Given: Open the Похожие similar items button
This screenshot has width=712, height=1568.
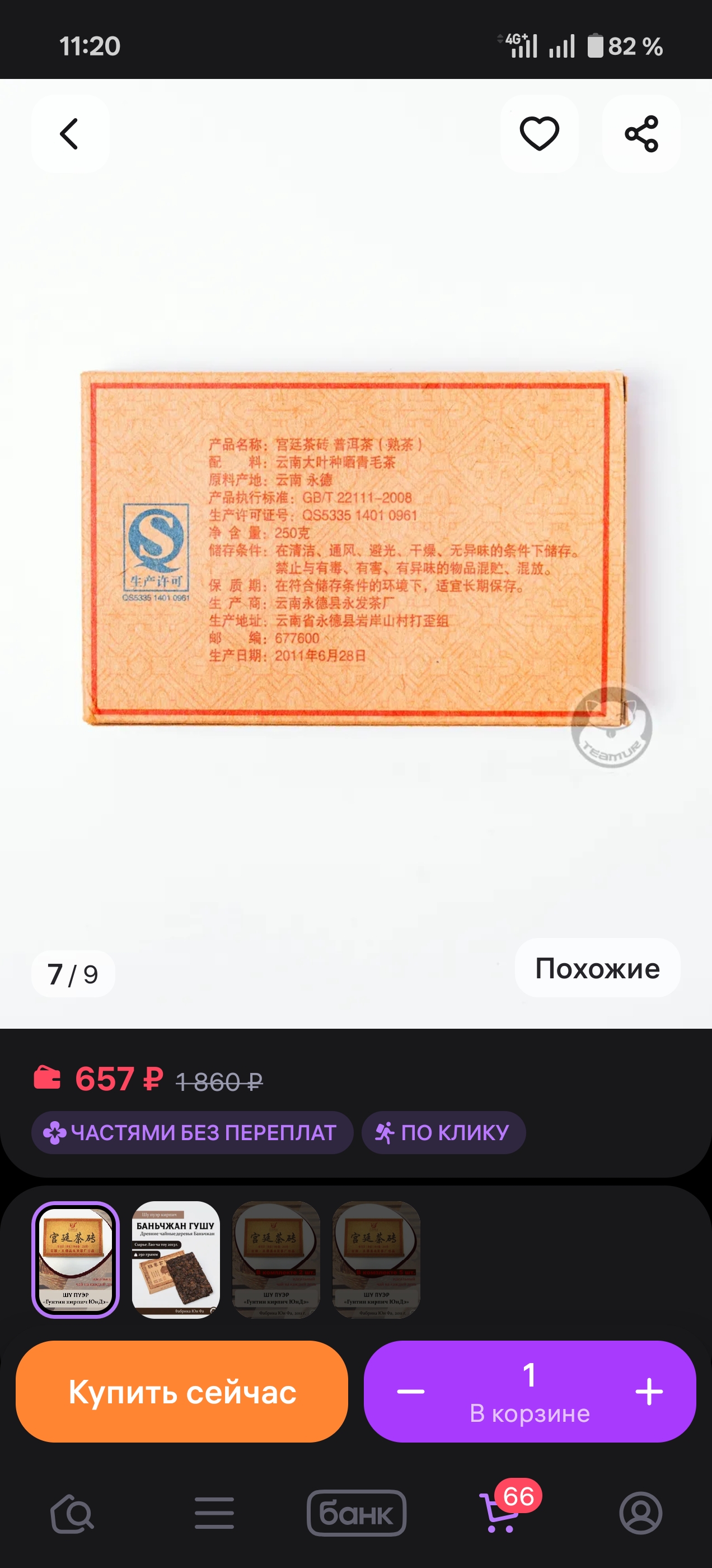Looking at the screenshot, I should click(x=597, y=968).
